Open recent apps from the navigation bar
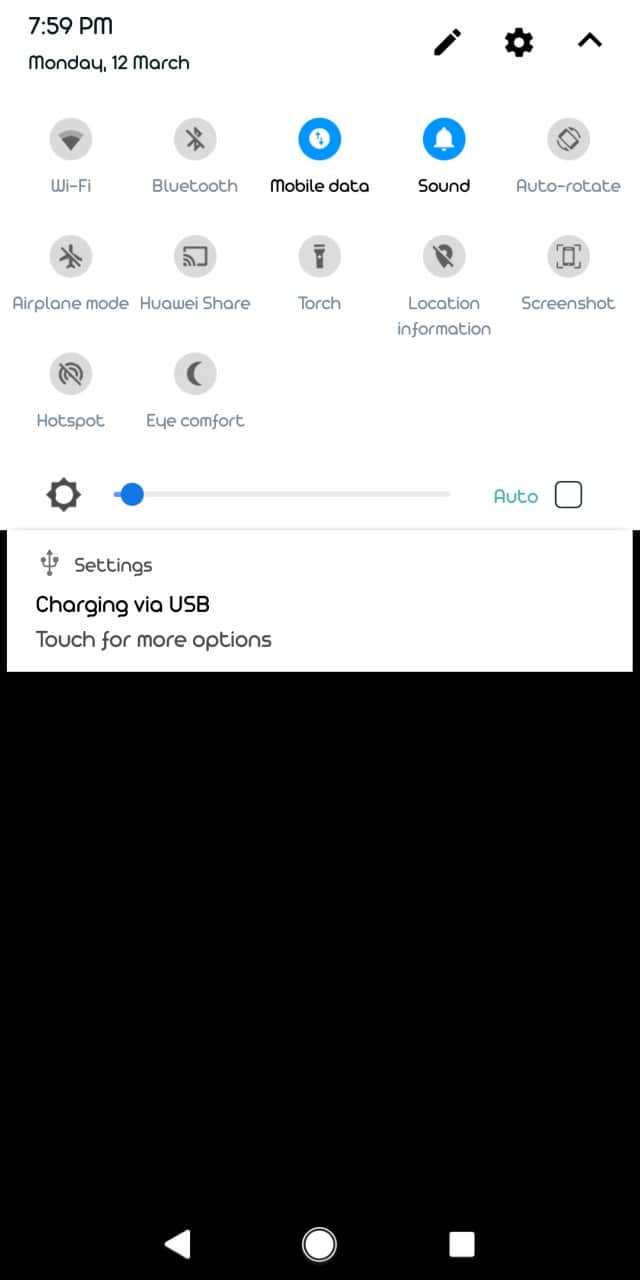This screenshot has height=1280, width=640. coord(462,1244)
